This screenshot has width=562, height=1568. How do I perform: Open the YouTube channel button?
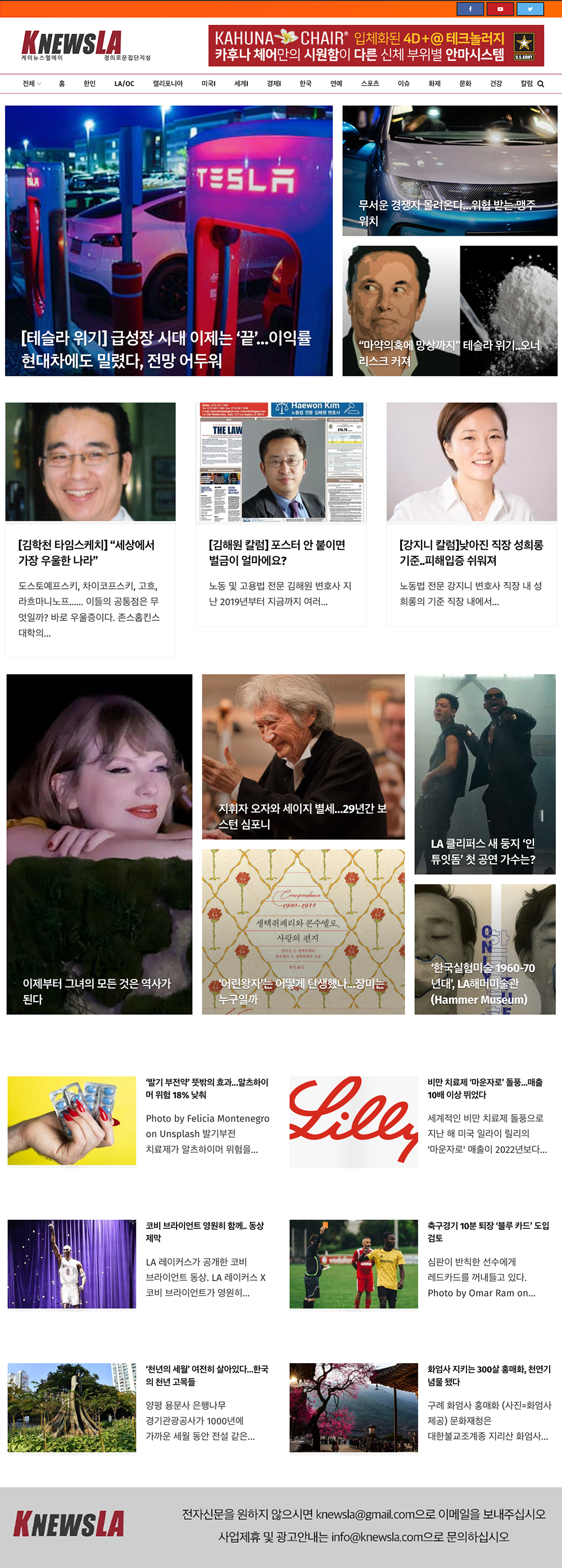[x=500, y=9]
